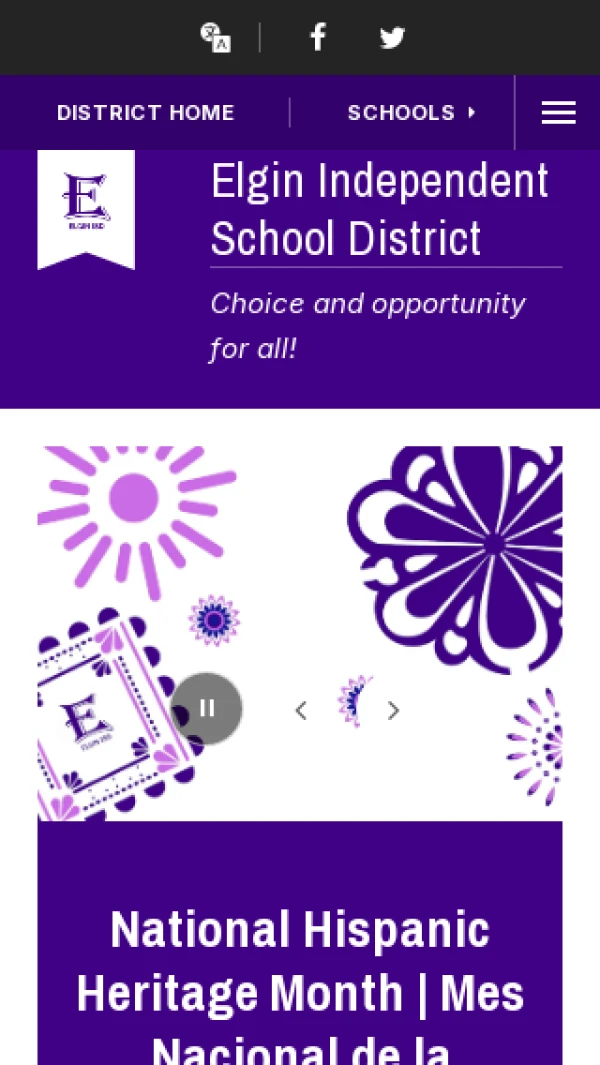This screenshot has height=1065, width=600.
Task: Open the hamburger navigation menu
Action: pos(558,113)
